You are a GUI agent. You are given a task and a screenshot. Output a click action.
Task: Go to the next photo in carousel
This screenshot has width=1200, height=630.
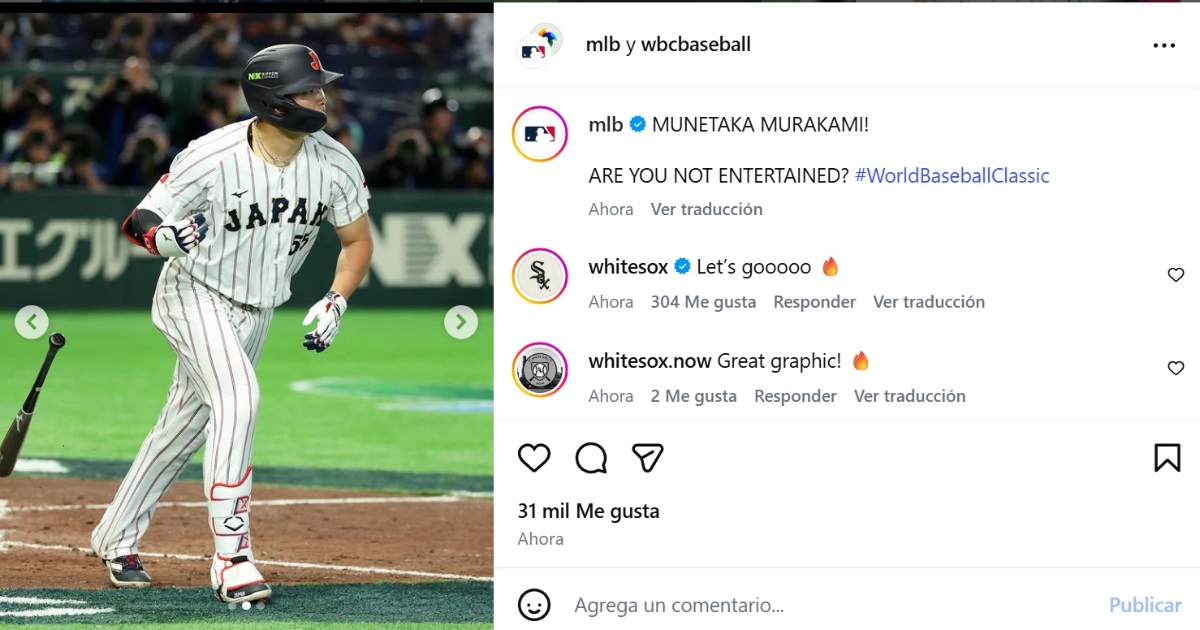coord(461,322)
